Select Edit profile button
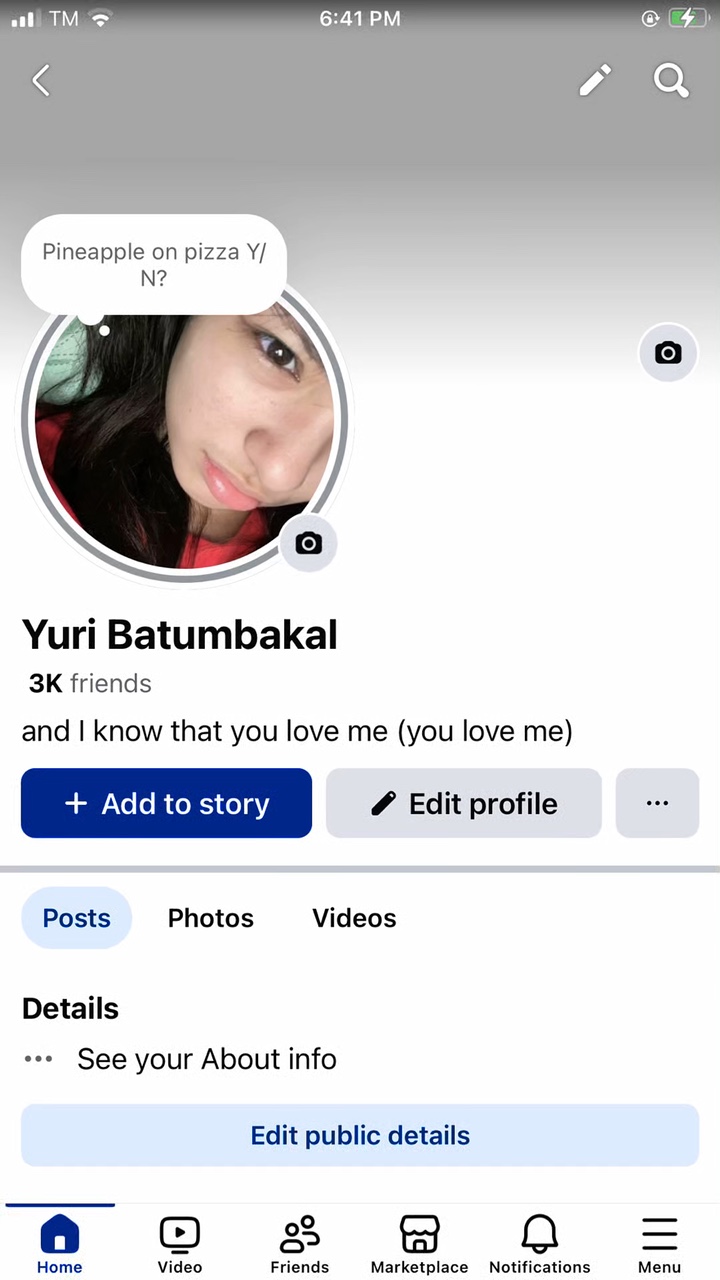Image resolution: width=720 pixels, height=1280 pixels. [x=464, y=803]
